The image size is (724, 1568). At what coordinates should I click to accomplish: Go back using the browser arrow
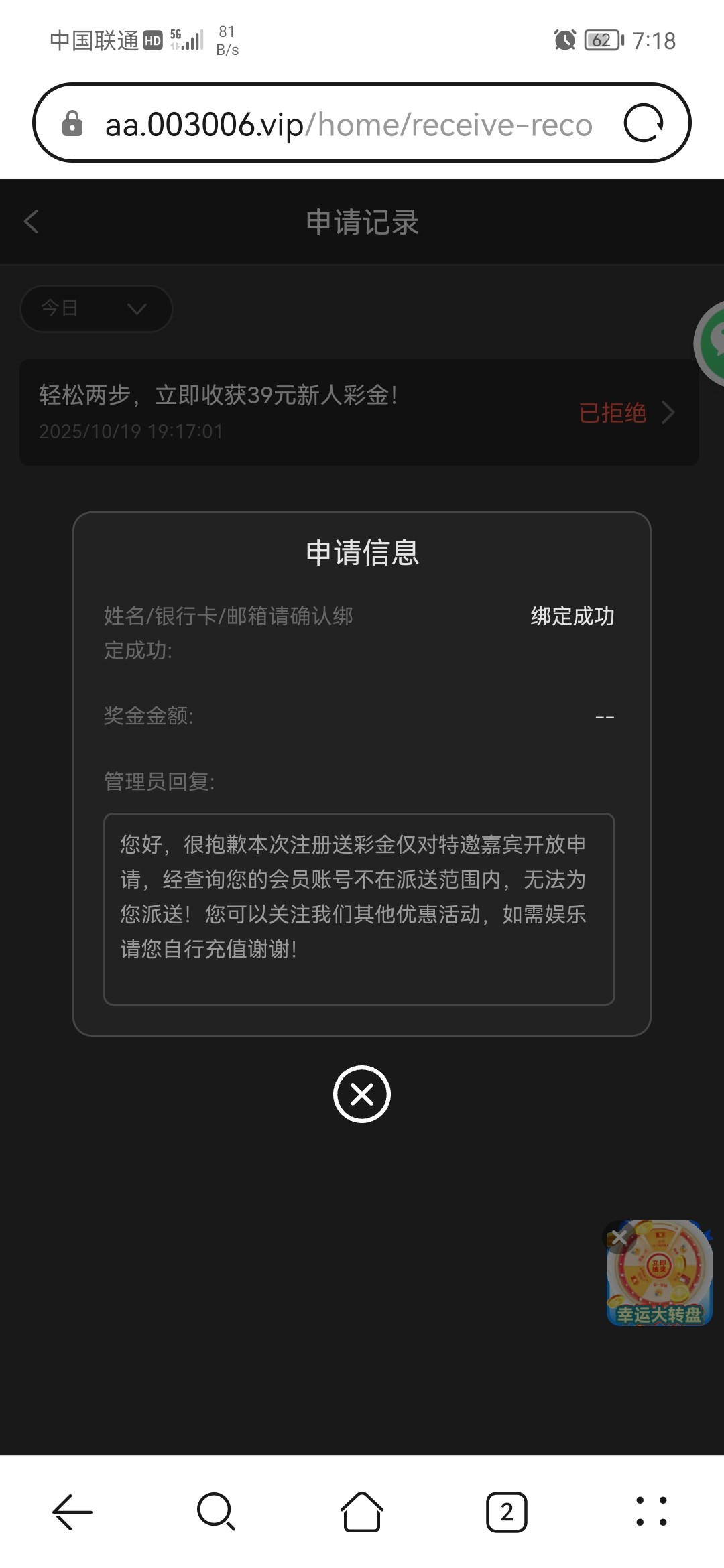tap(72, 1512)
